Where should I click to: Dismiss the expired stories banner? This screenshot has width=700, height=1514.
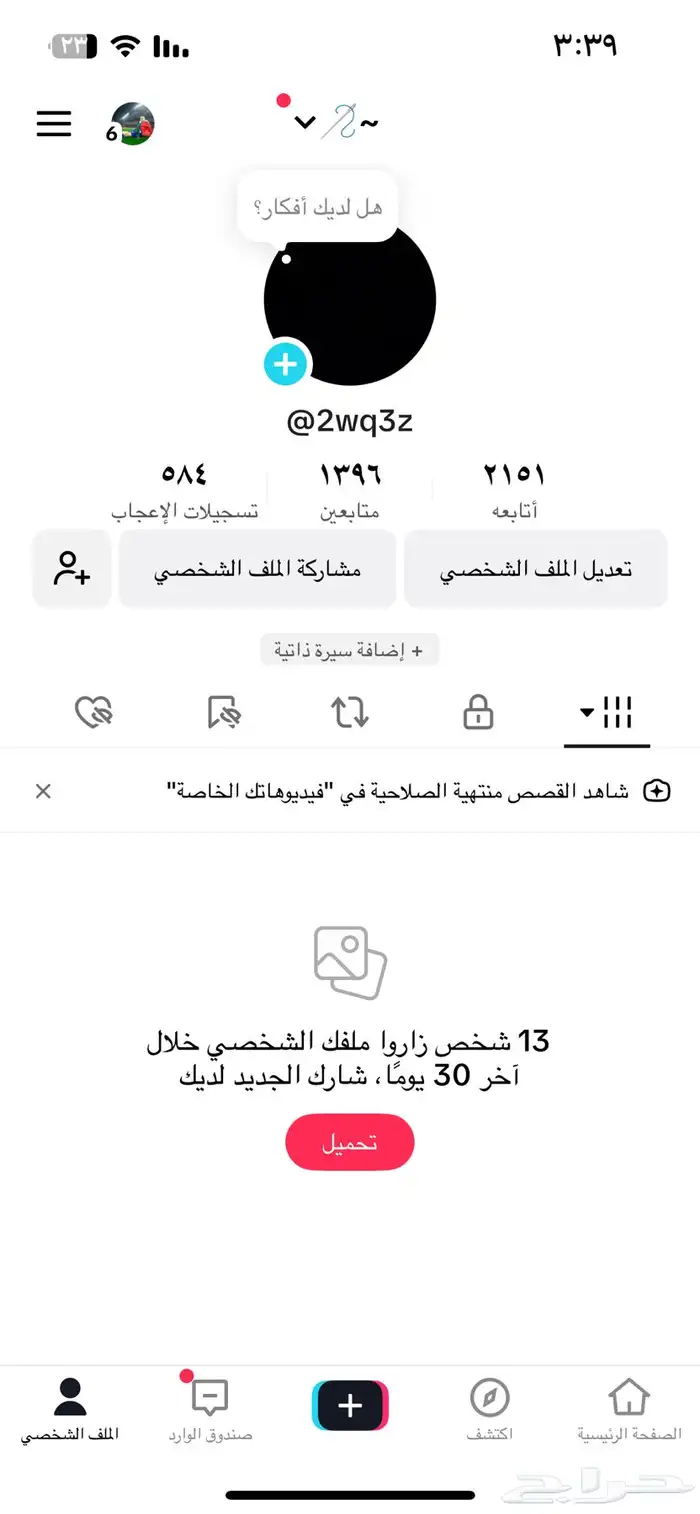(x=43, y=791)
